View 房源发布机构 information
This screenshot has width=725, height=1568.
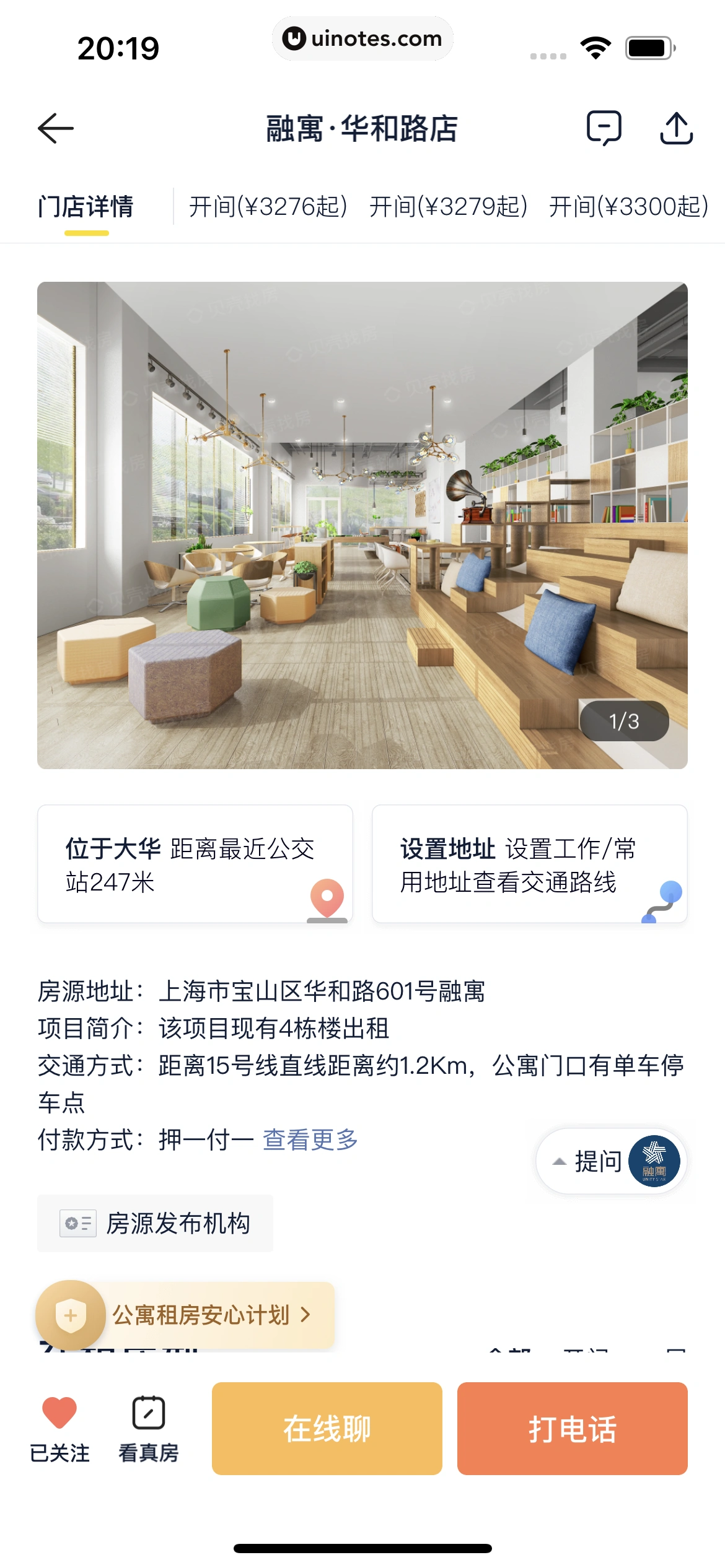coord(156,1223)
